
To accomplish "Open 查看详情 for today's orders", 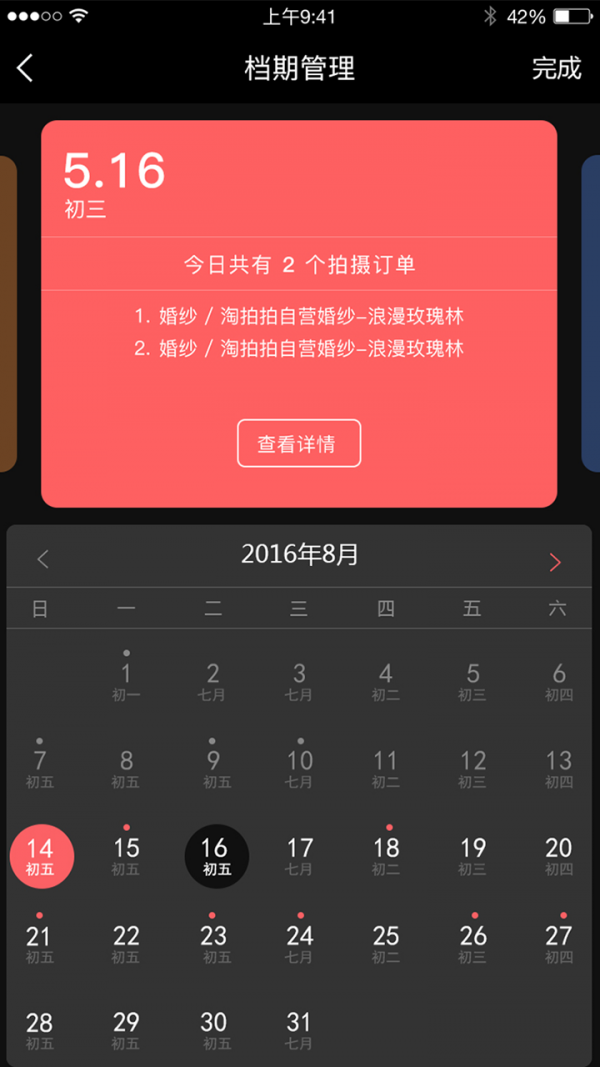I will point(298,444).
